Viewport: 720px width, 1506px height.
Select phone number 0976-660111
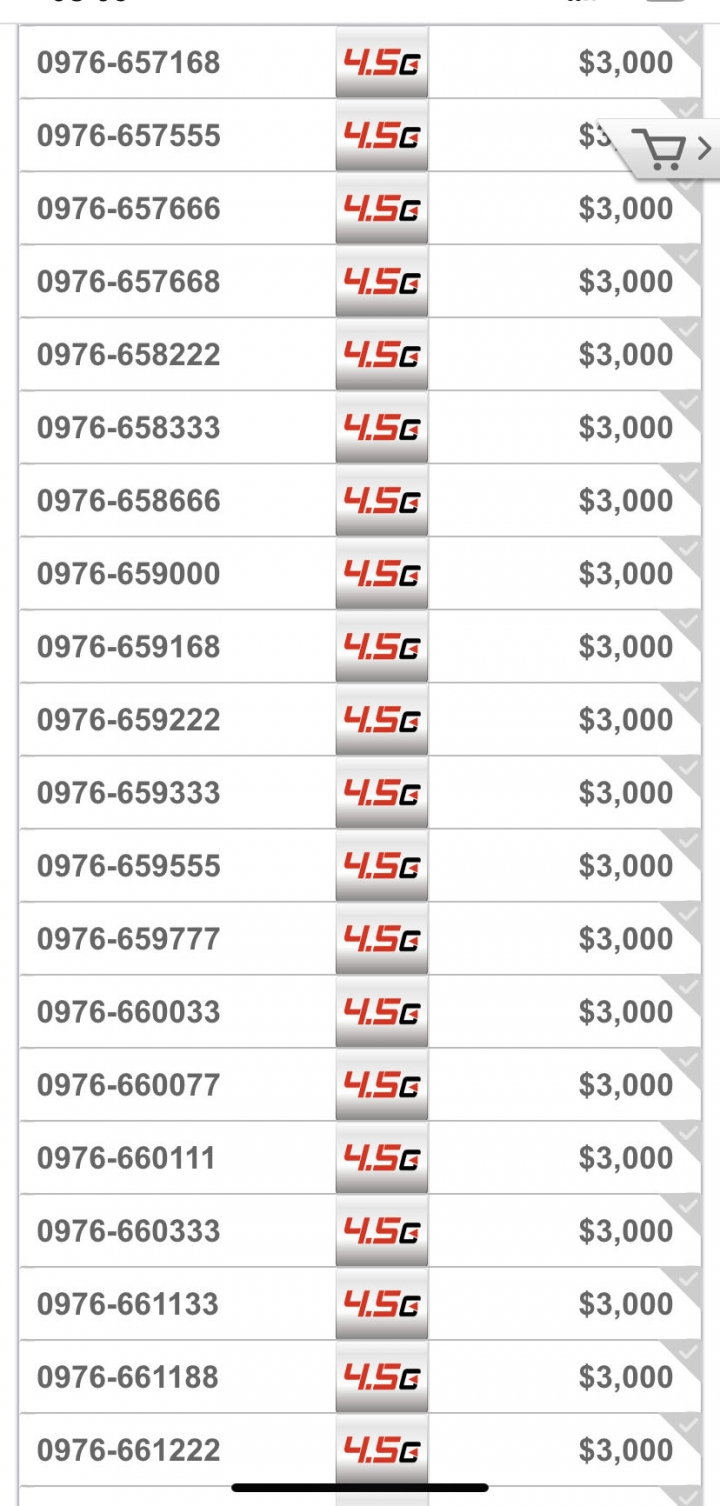point(360,1157)
